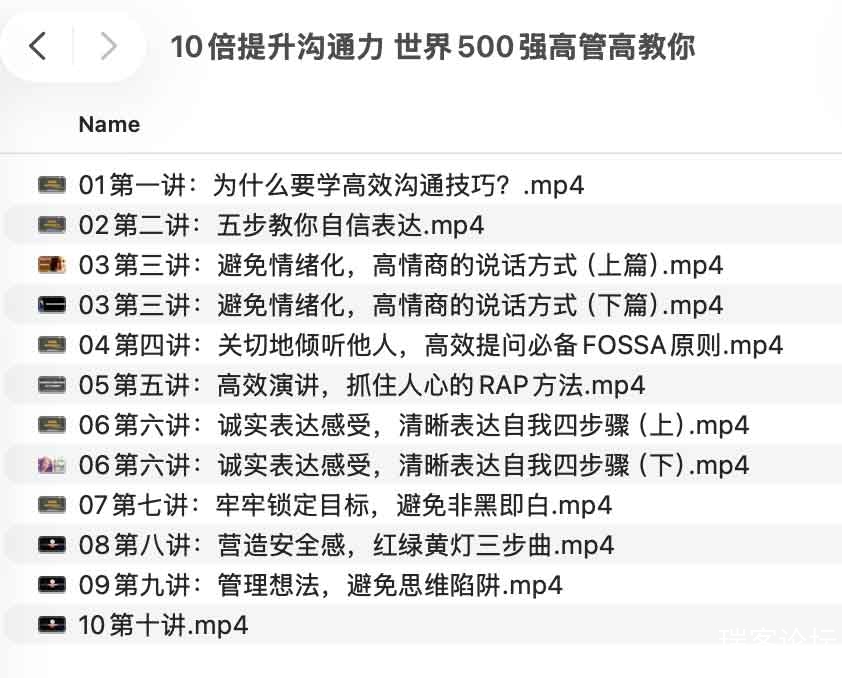Go back to the previous folder
Image resolution: width=842 pixels, height=678 pixels.
[x=38, y=46]
